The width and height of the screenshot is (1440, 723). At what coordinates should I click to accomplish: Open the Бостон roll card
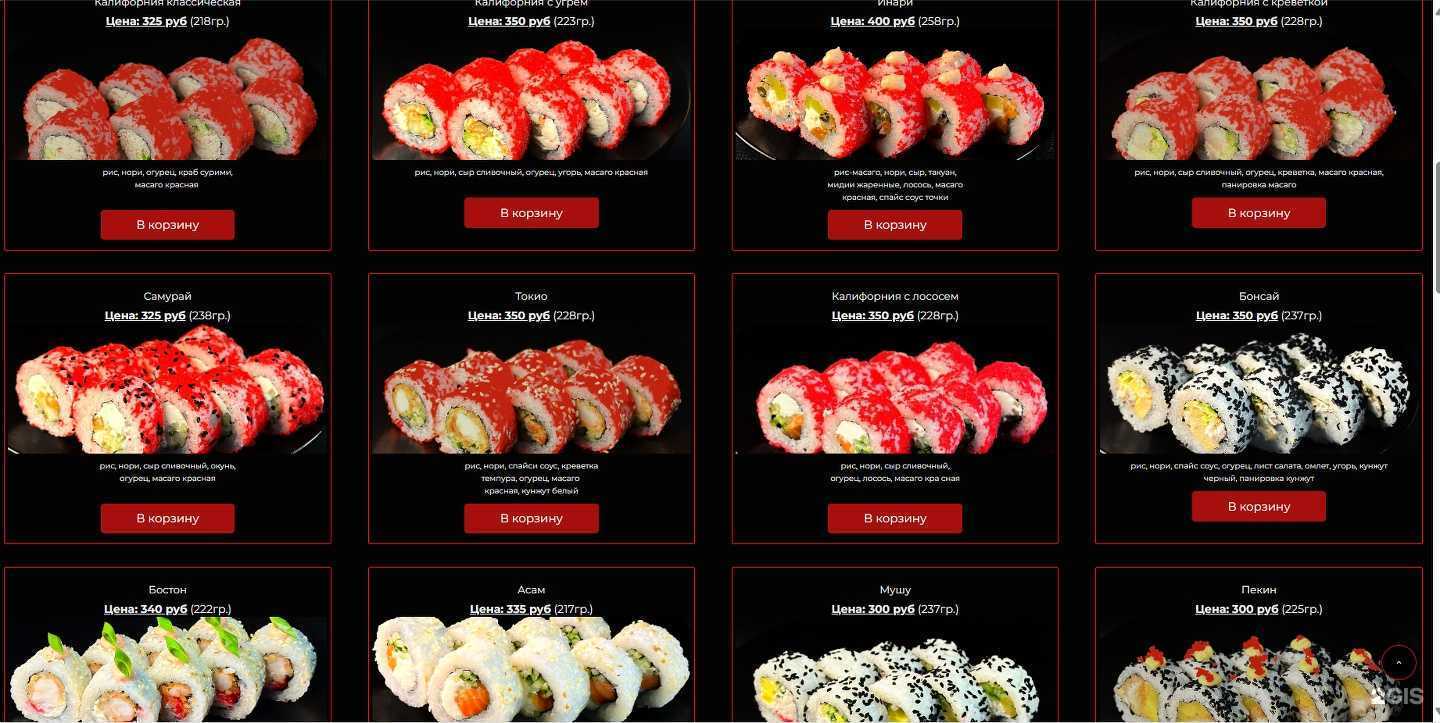(167, 590)
